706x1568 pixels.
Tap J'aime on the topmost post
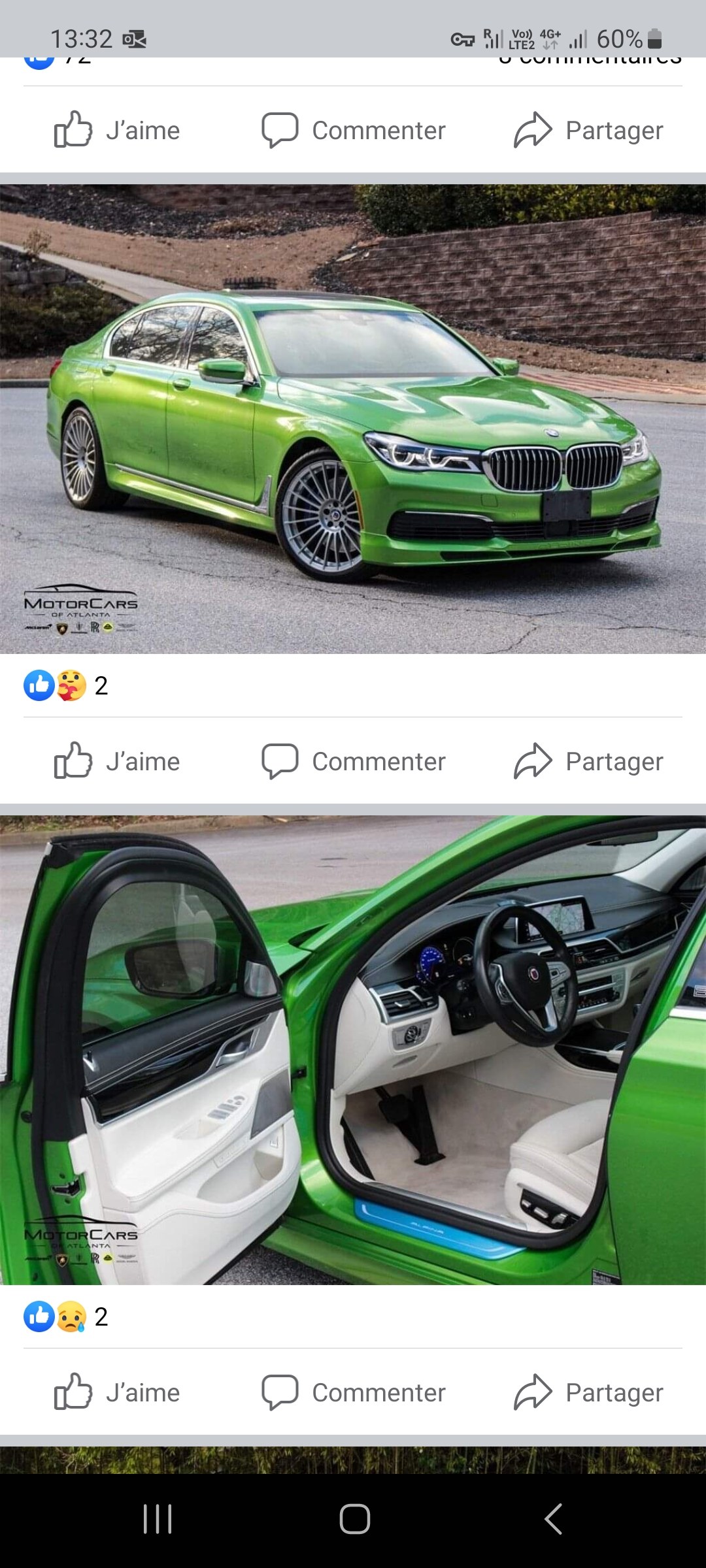point(117,130)
